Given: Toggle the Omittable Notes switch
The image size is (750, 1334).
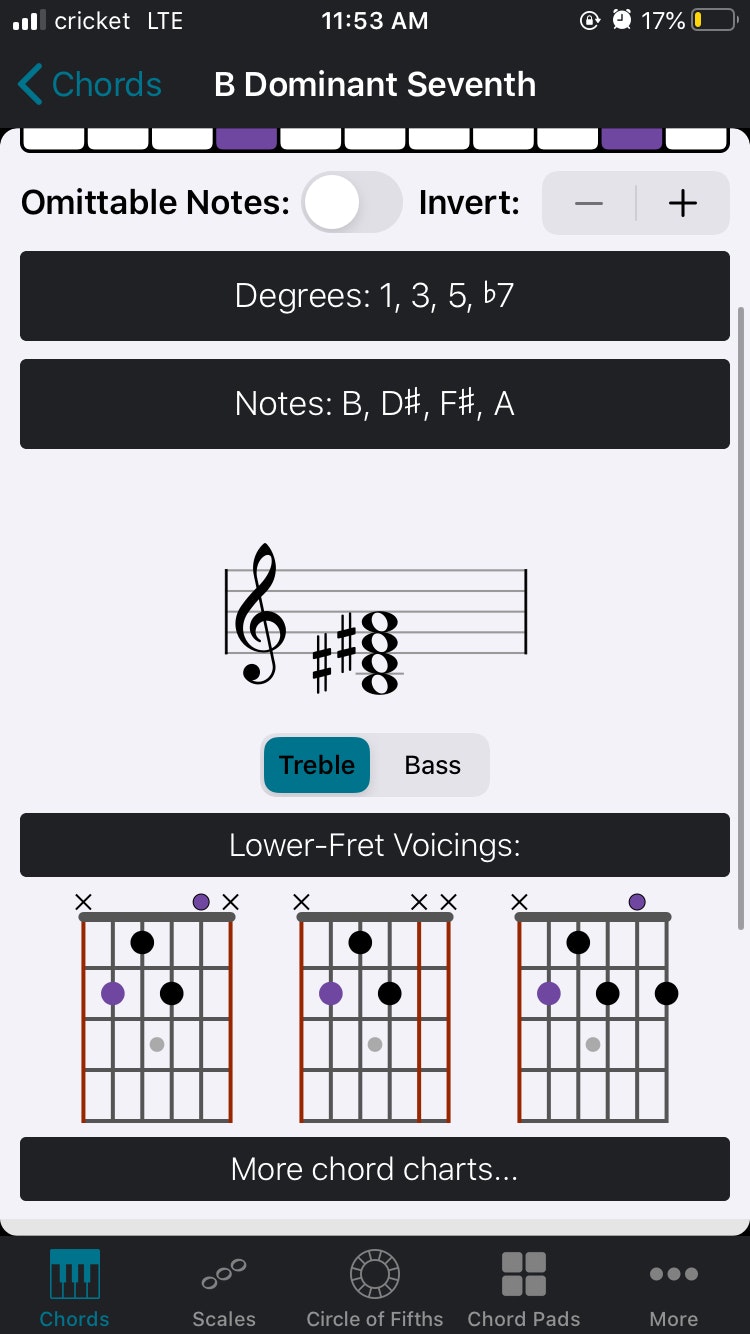Looking at the screenshot, I should [352, 203].
